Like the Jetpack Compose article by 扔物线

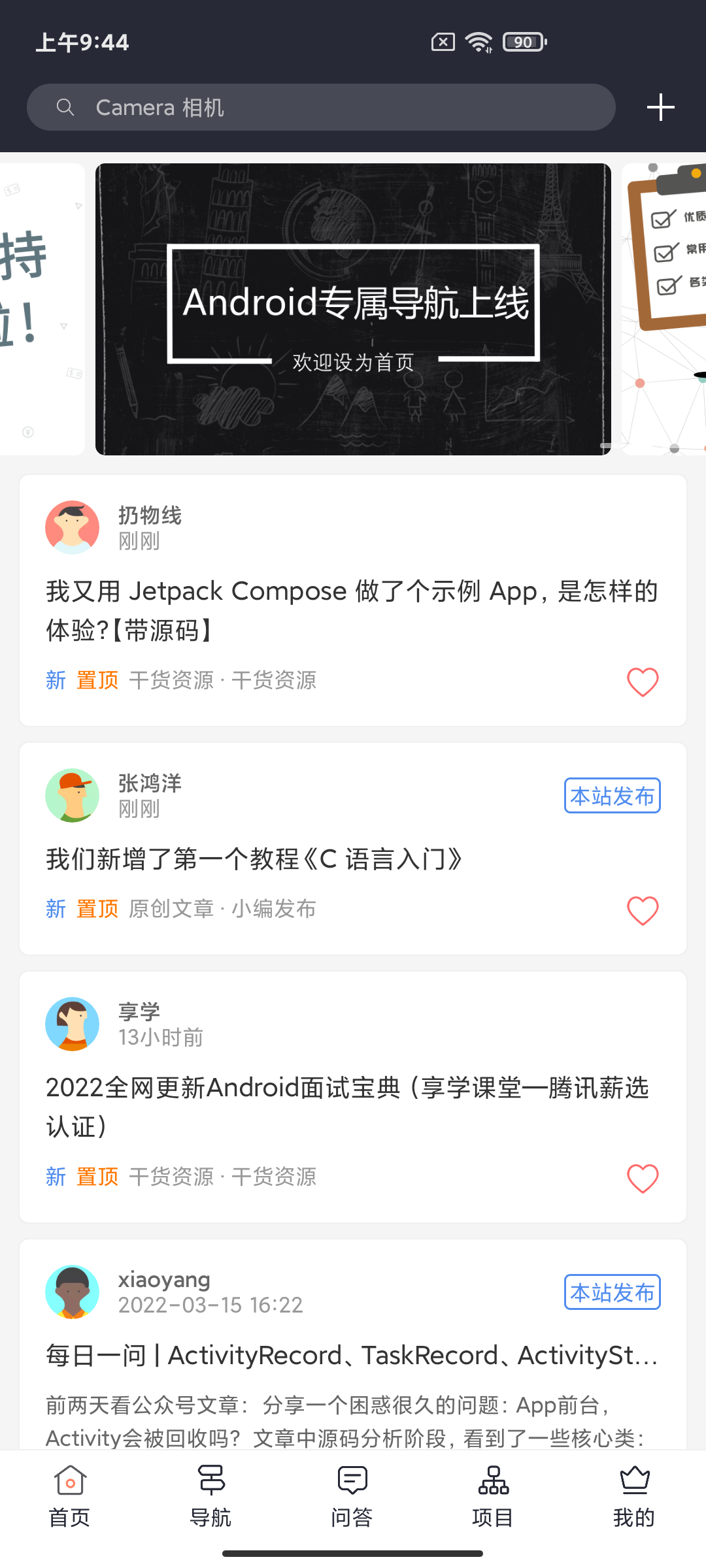(x=643, y=682)
